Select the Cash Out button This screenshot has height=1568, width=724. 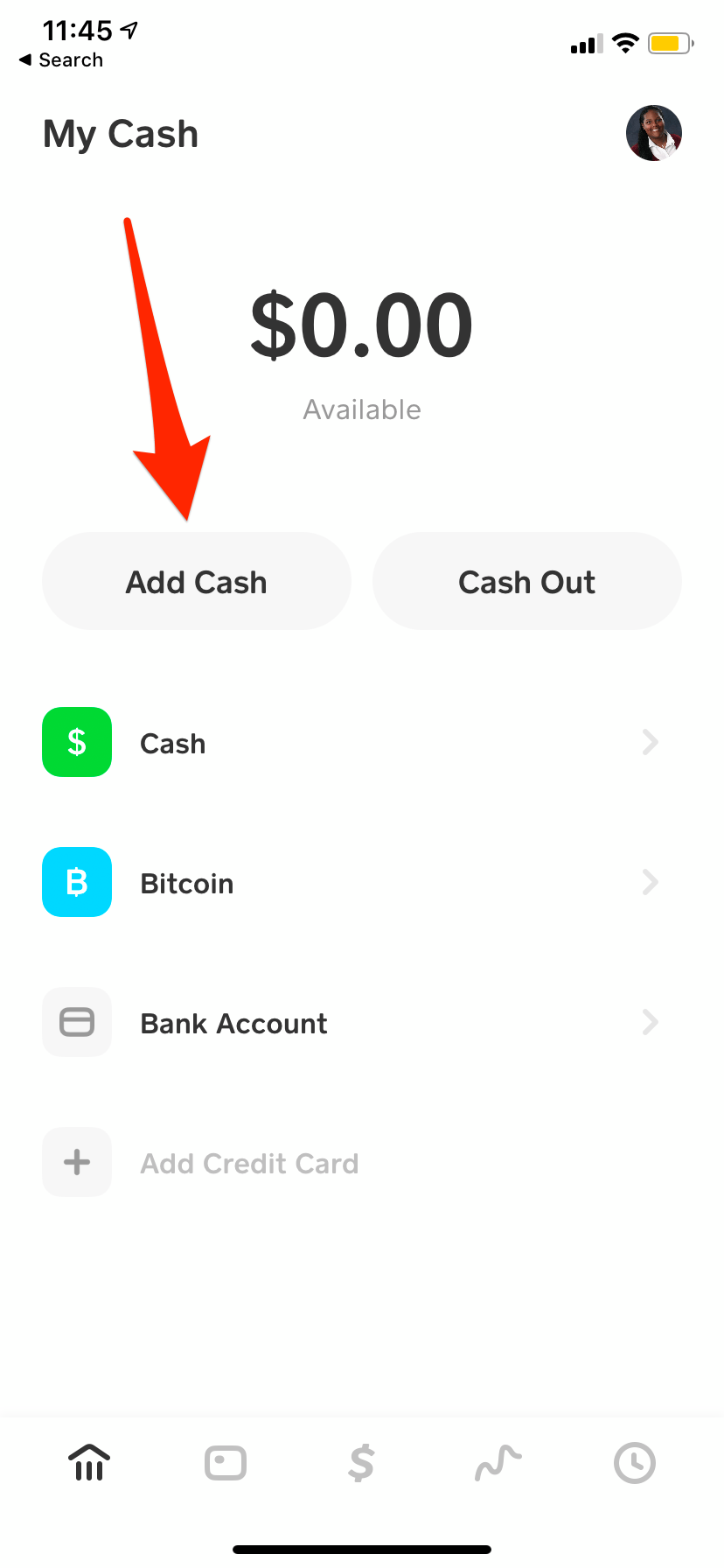(527, 581)
